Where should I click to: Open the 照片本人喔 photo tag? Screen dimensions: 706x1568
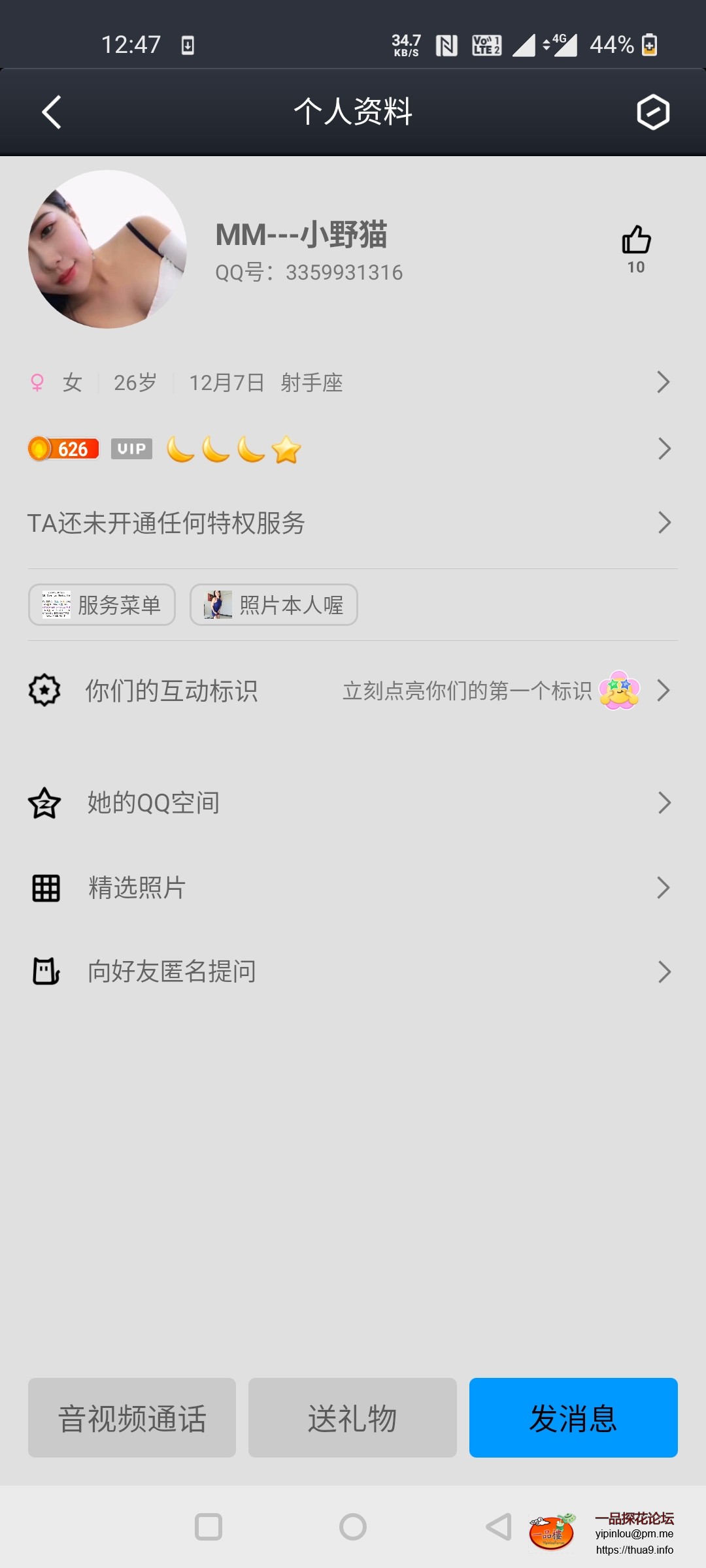point(273,606)
